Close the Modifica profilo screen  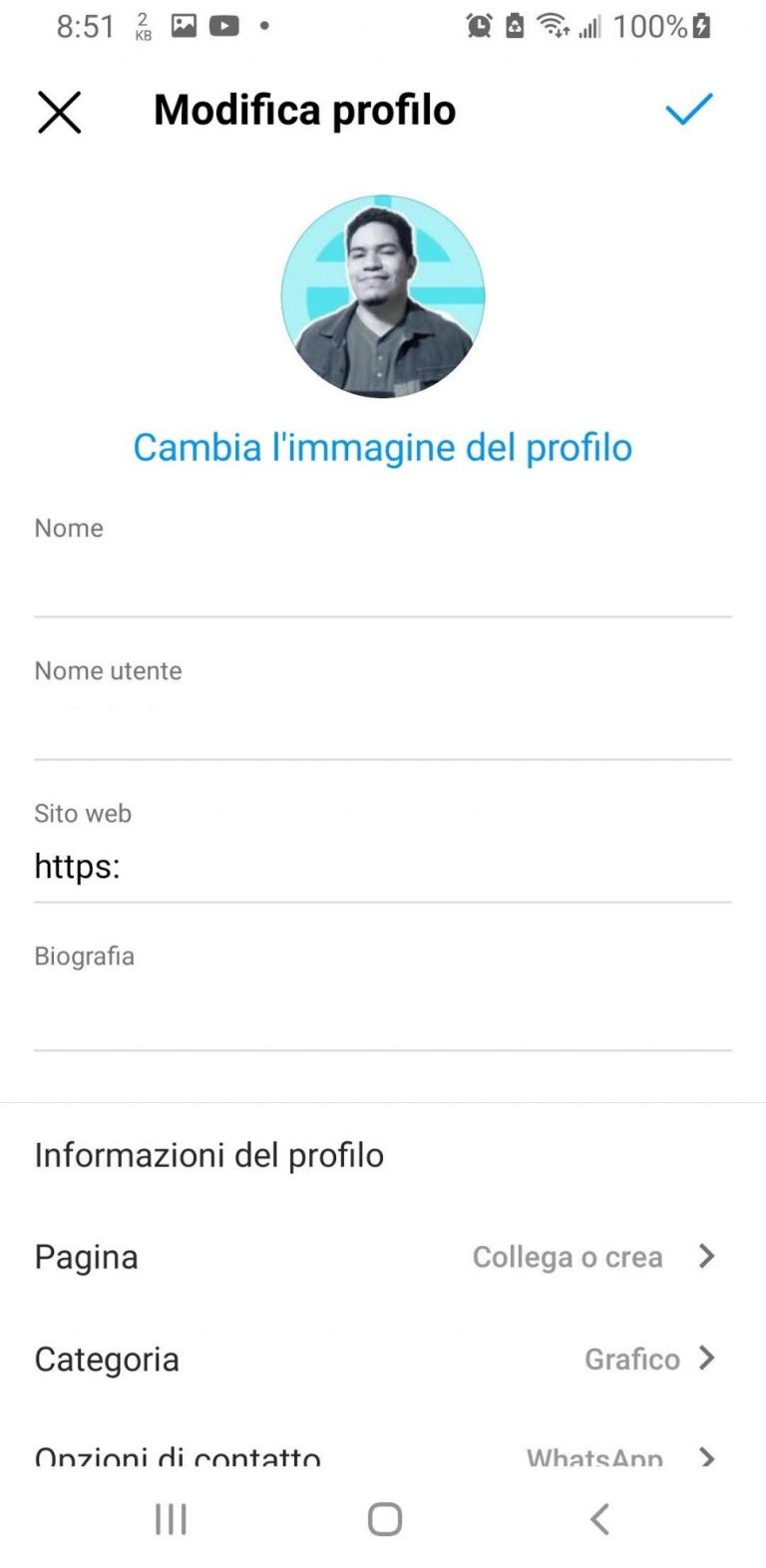click(x=59, y=113)
